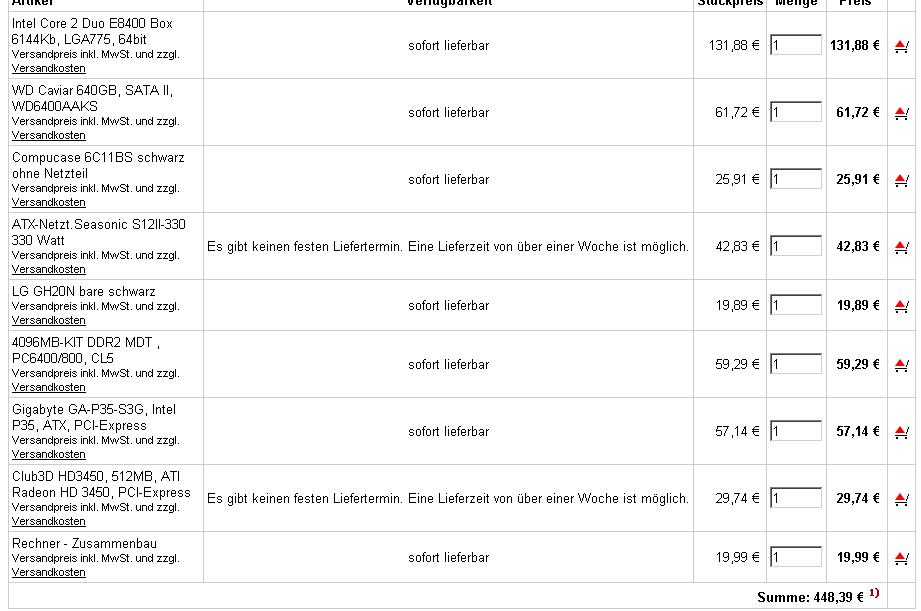Open Versandkosten link under Gigabyte GA-P35-S3G
Image resolution: width=921 pixels, height=611 pixels.
[x=49, y=454]
